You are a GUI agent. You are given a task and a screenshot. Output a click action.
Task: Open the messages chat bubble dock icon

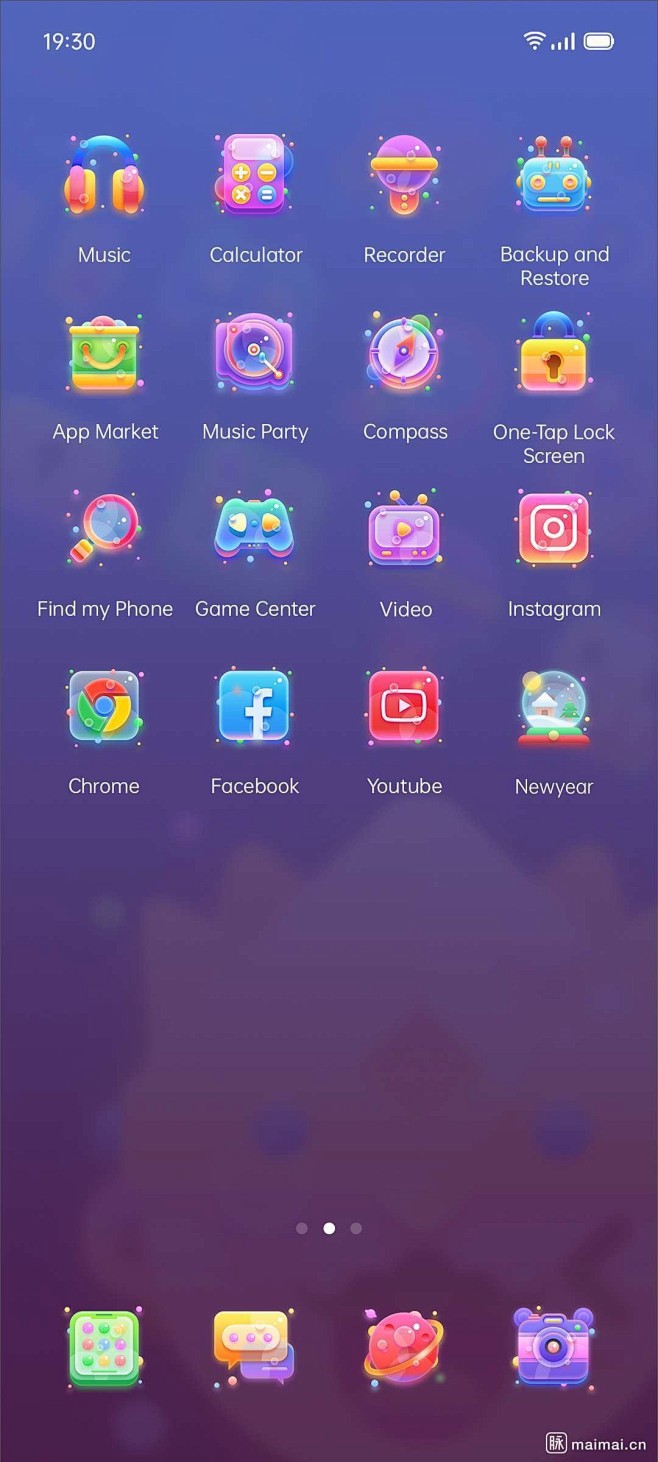[x=254, y=1348]
